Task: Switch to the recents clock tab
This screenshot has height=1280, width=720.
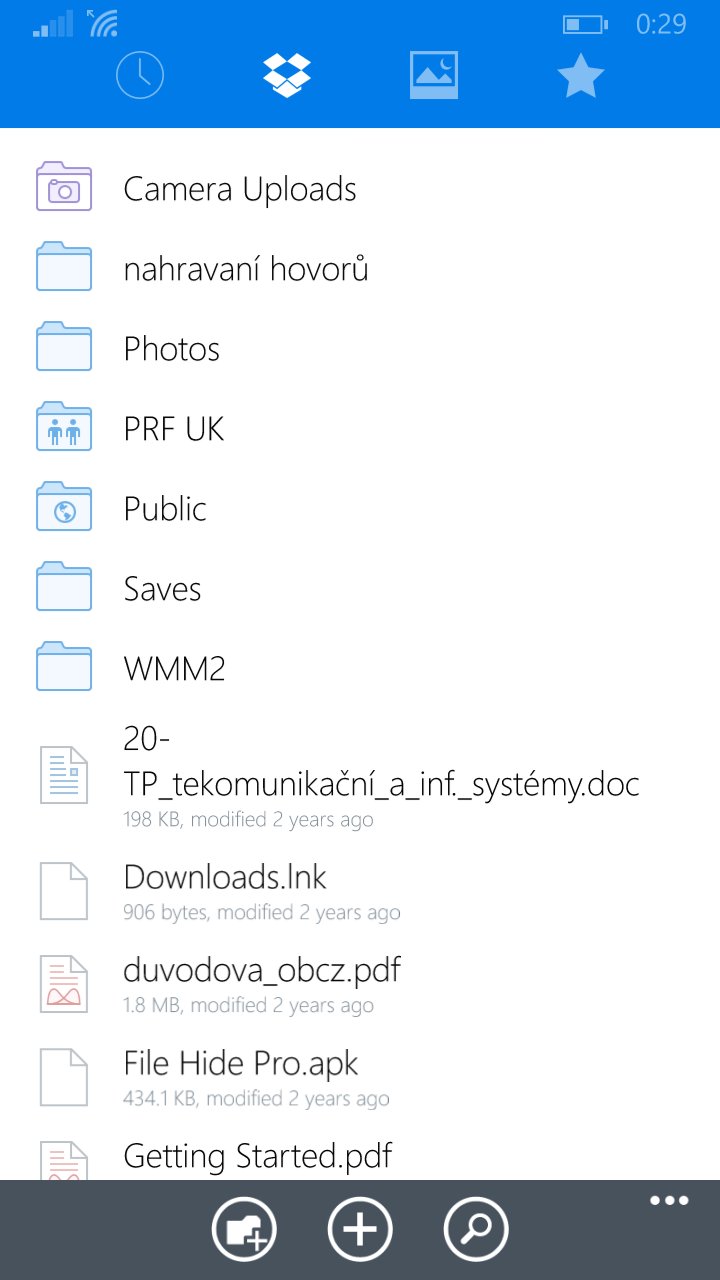Action: click(140, 75)
